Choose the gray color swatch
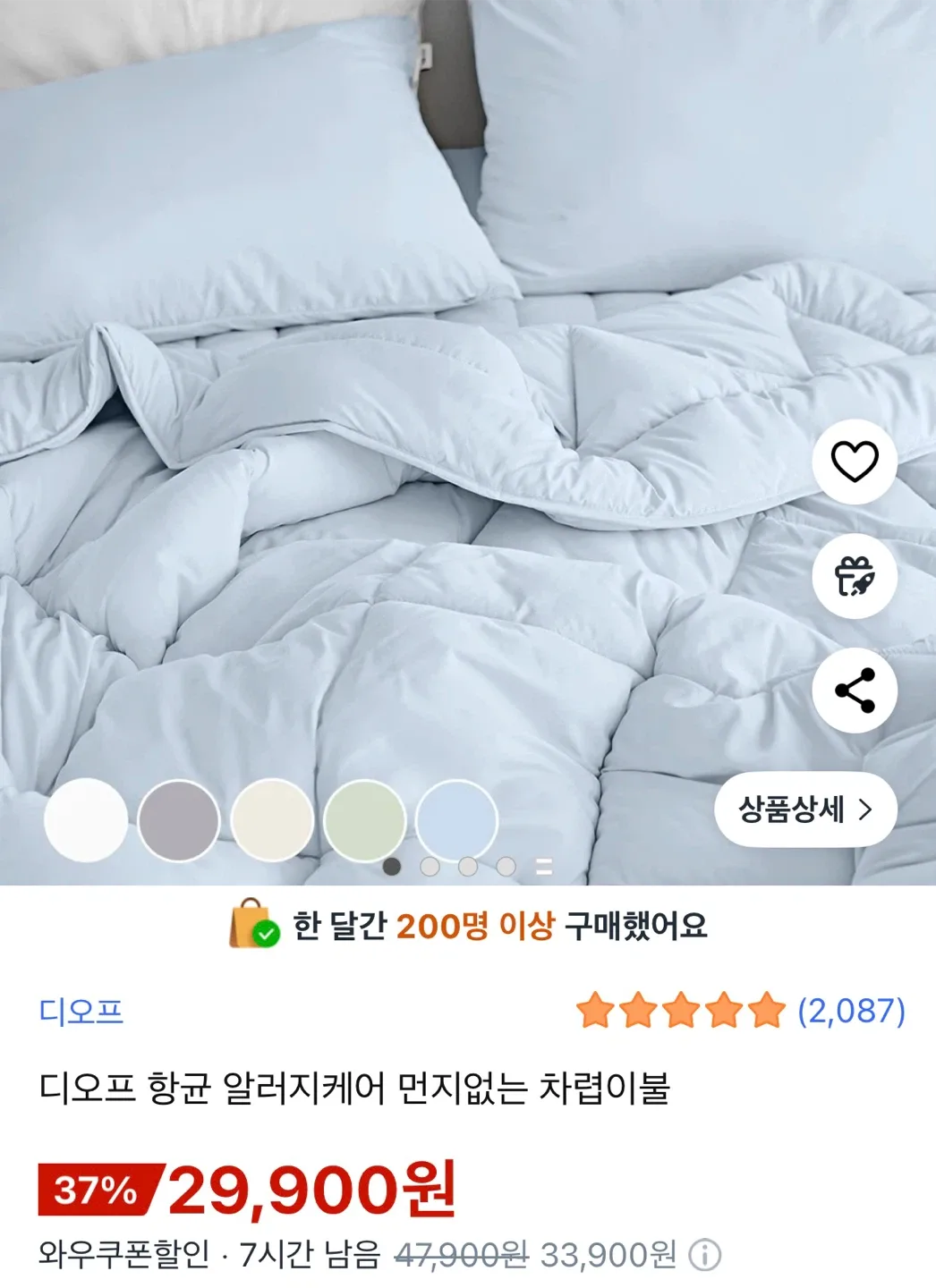 coord(179,820)
